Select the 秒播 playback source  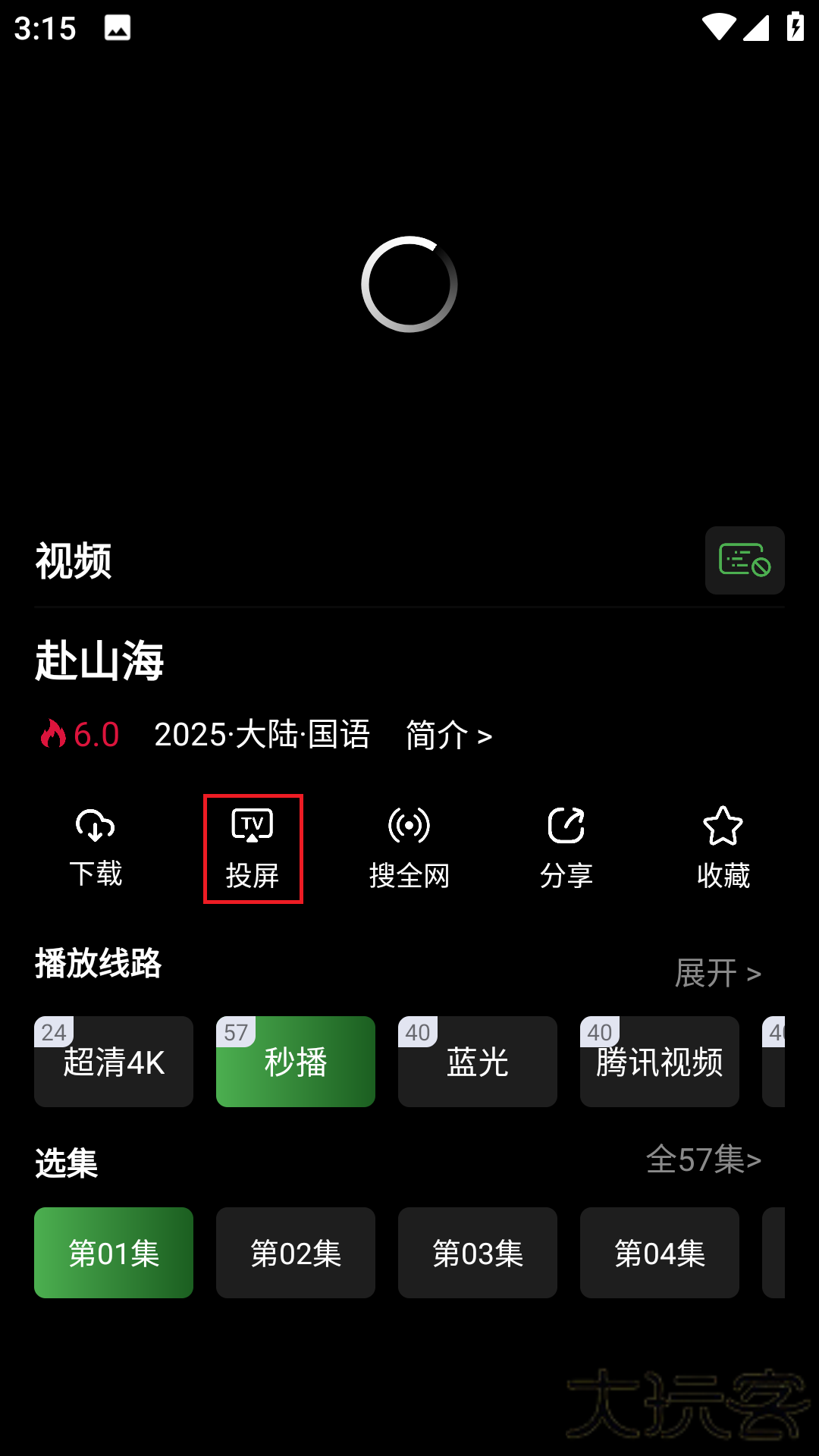(x=295, y=1062)
